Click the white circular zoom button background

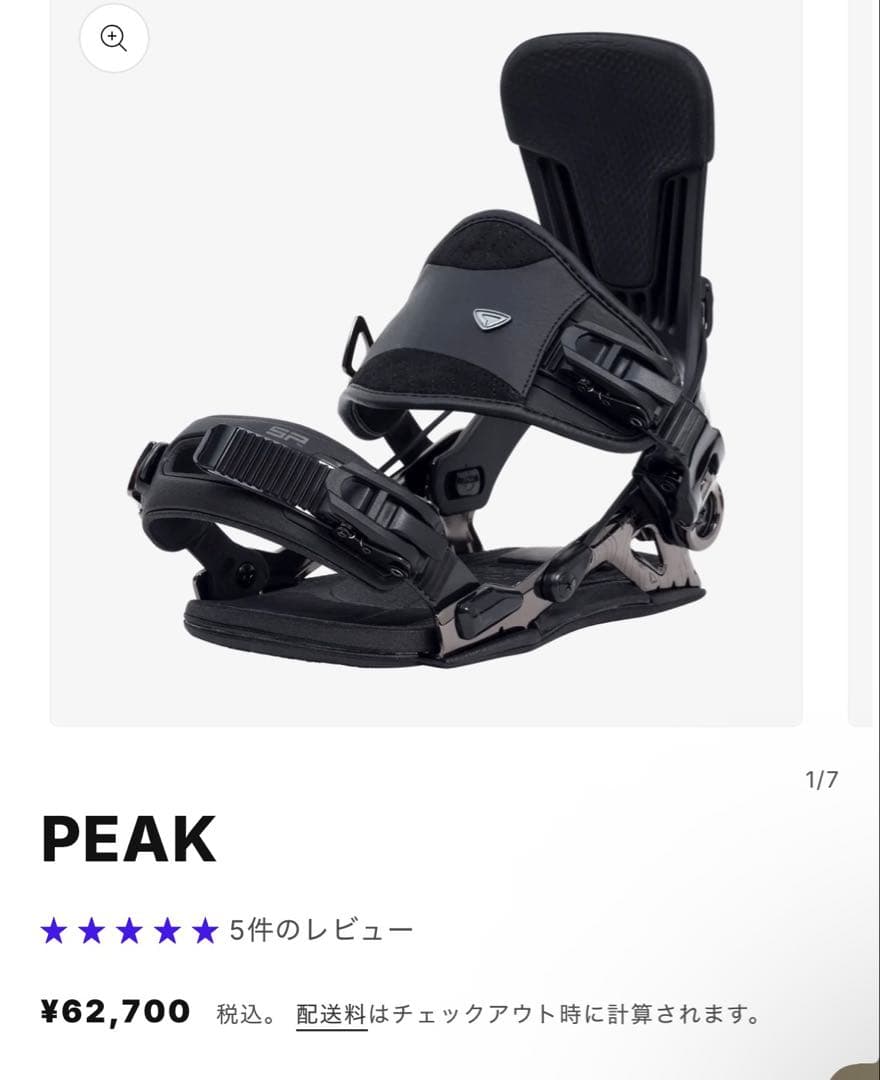coord(113,39)
